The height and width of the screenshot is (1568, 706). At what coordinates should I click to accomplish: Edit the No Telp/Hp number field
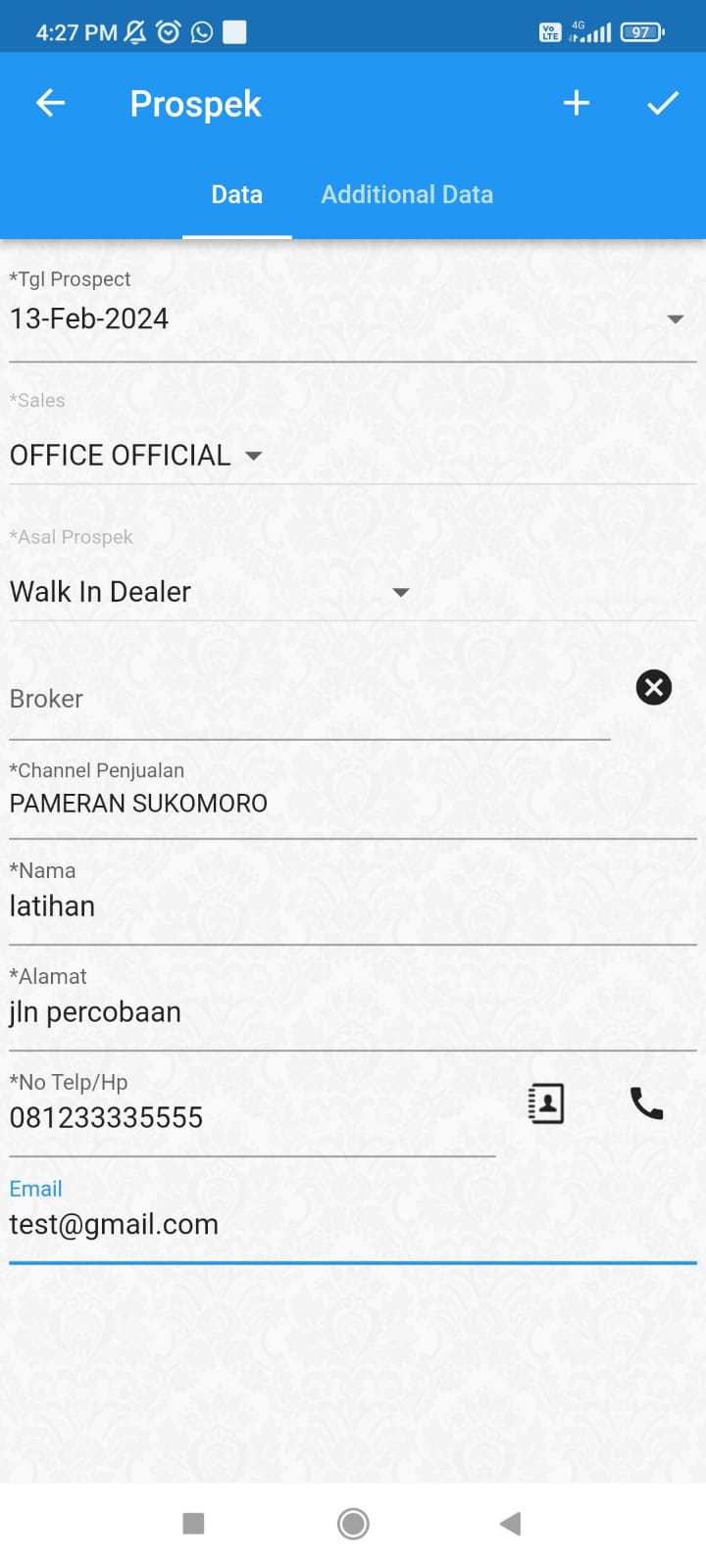pyautogui.click(x=251, y=1118)
